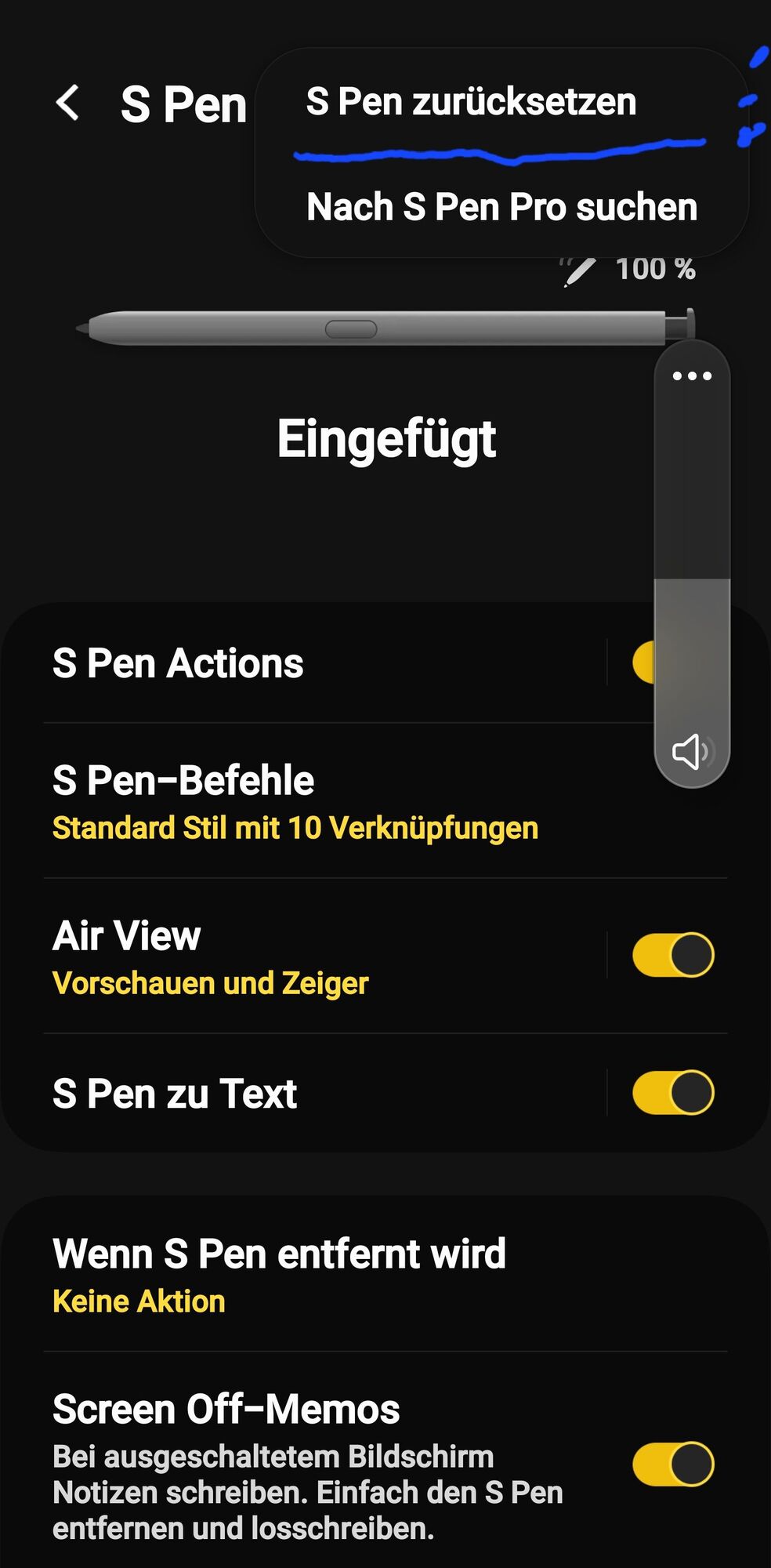Disable the S Pen Actions switch
This screenshot has width=771, height=1568.
644,662
